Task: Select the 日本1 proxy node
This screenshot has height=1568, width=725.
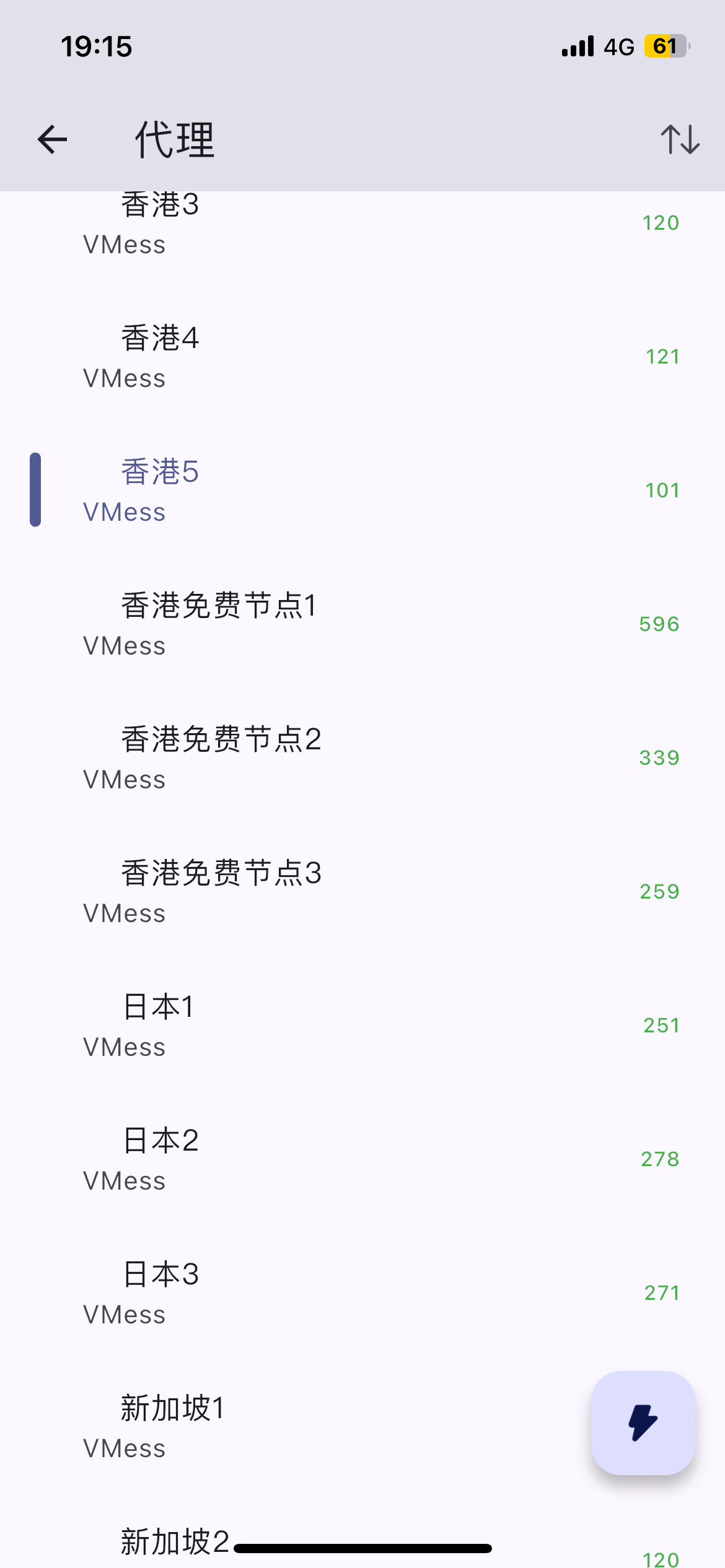Action: pos(362,1026)
